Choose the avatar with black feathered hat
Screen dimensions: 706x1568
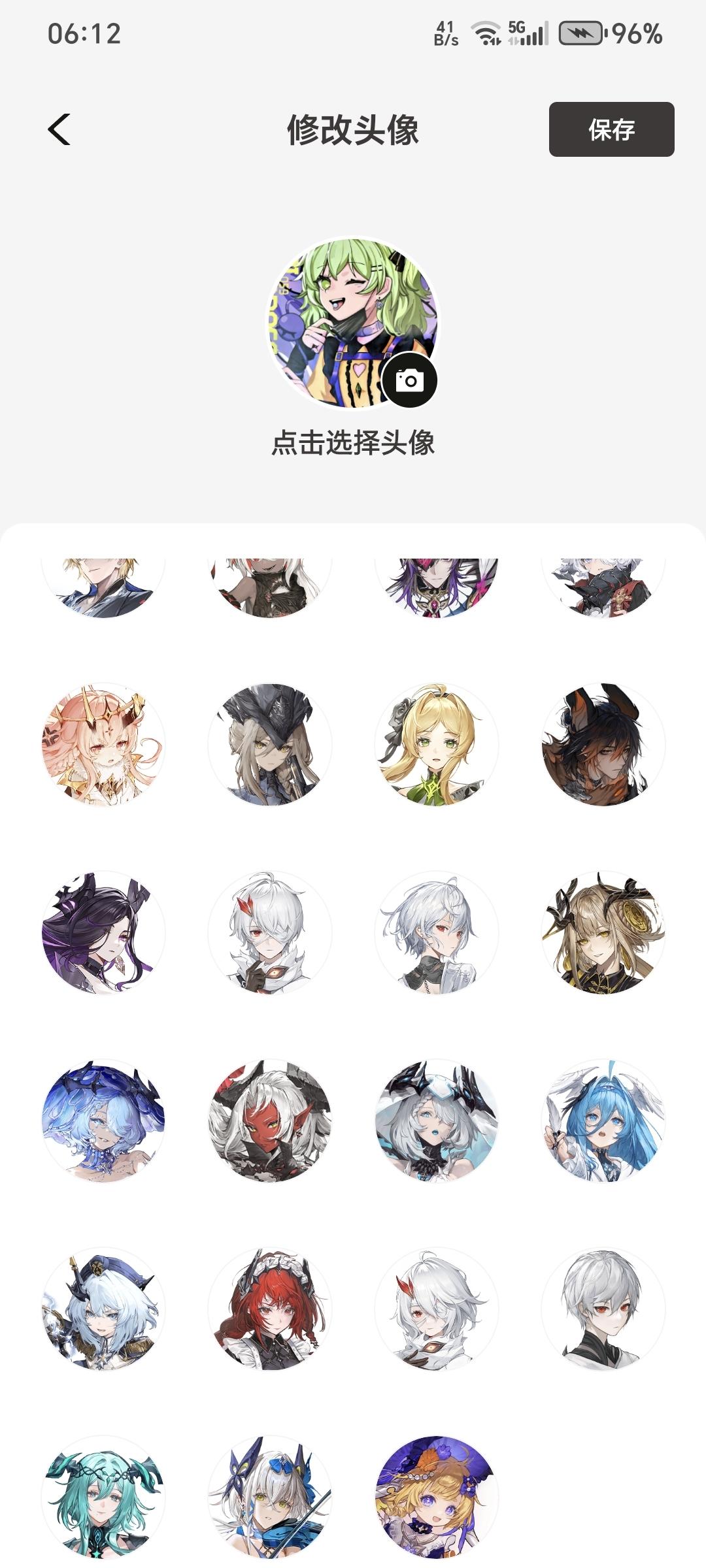coord(270,744)
